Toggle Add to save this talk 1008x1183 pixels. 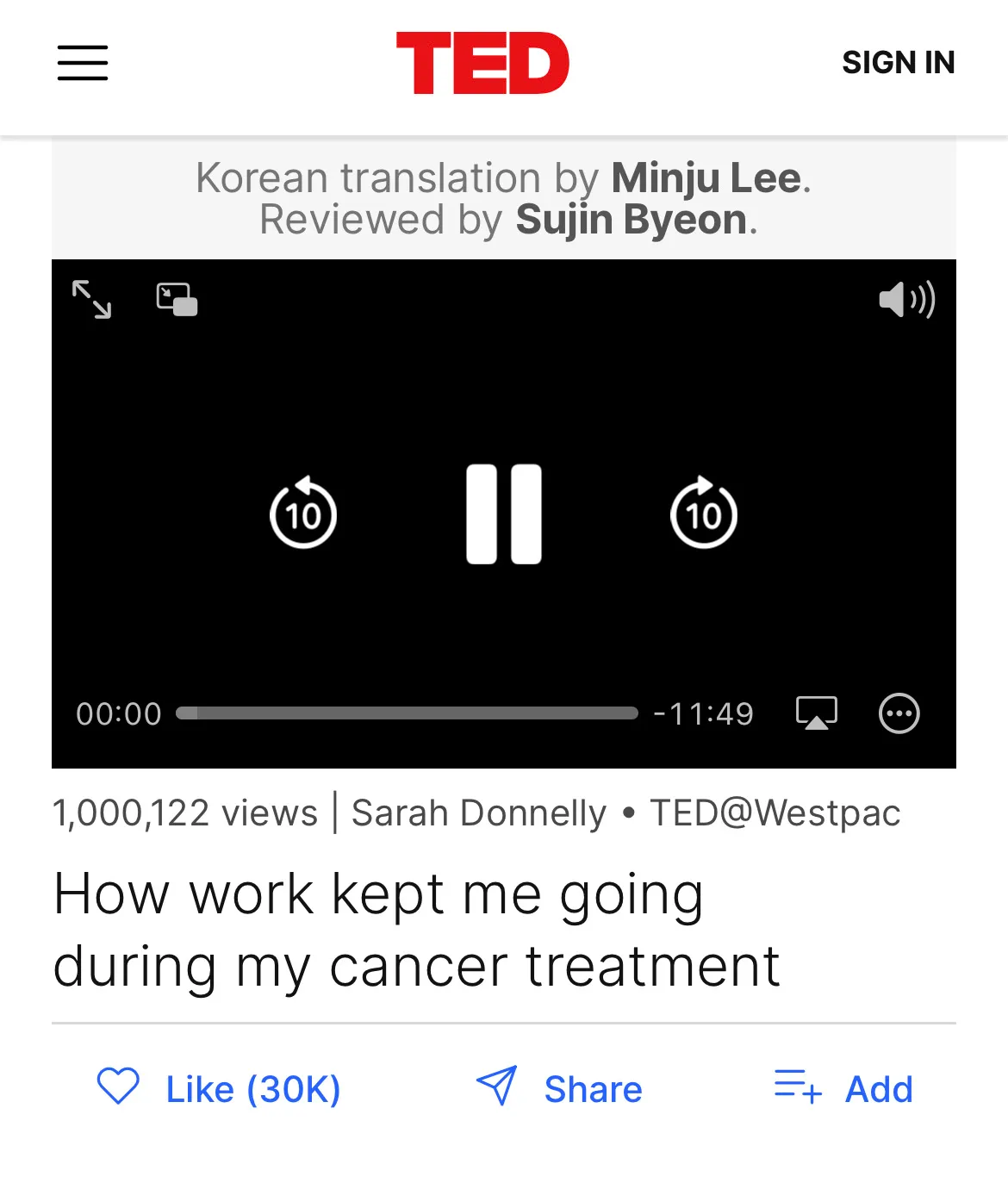coord(844,1088)
